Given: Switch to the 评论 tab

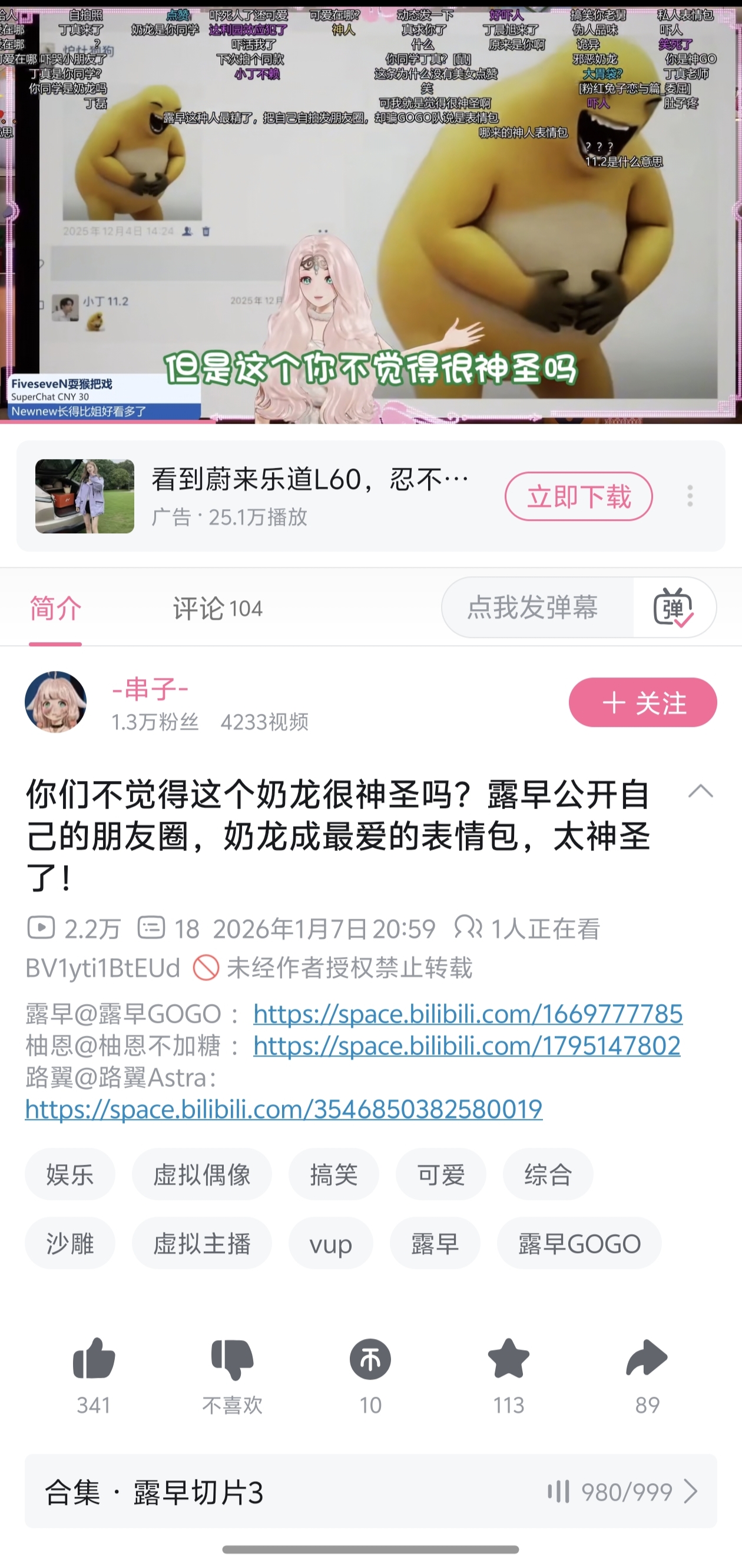Looking at the screenshot, I should coord(217,608).
